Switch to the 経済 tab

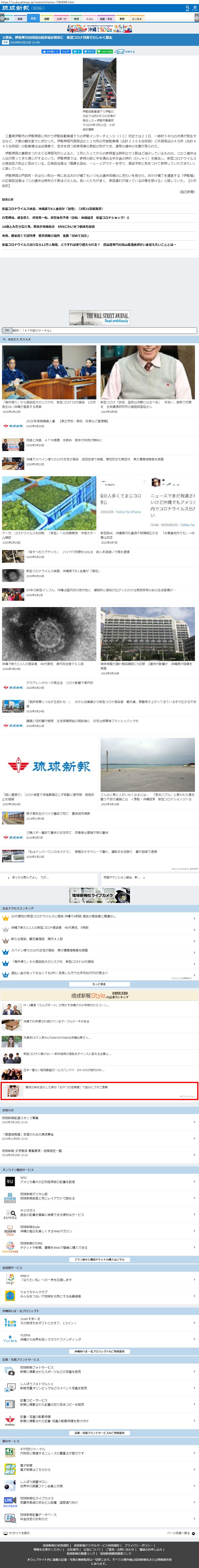tap(20, 19)
